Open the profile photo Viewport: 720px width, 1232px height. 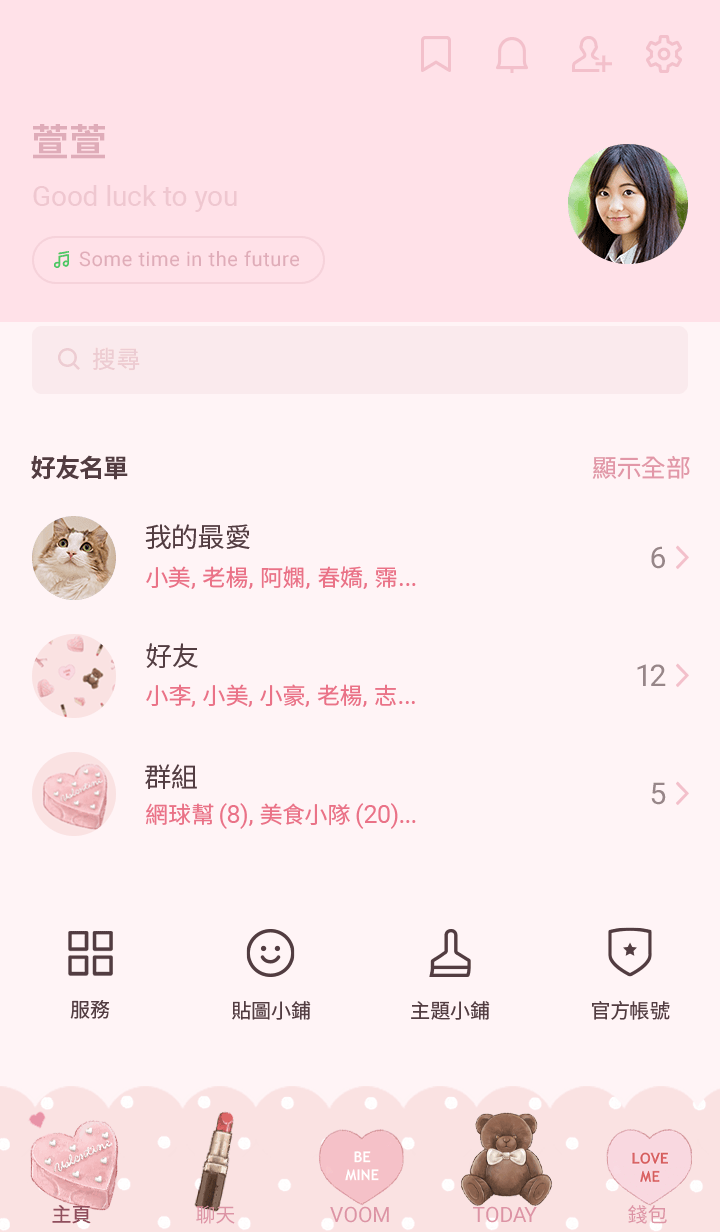point(628,204)
